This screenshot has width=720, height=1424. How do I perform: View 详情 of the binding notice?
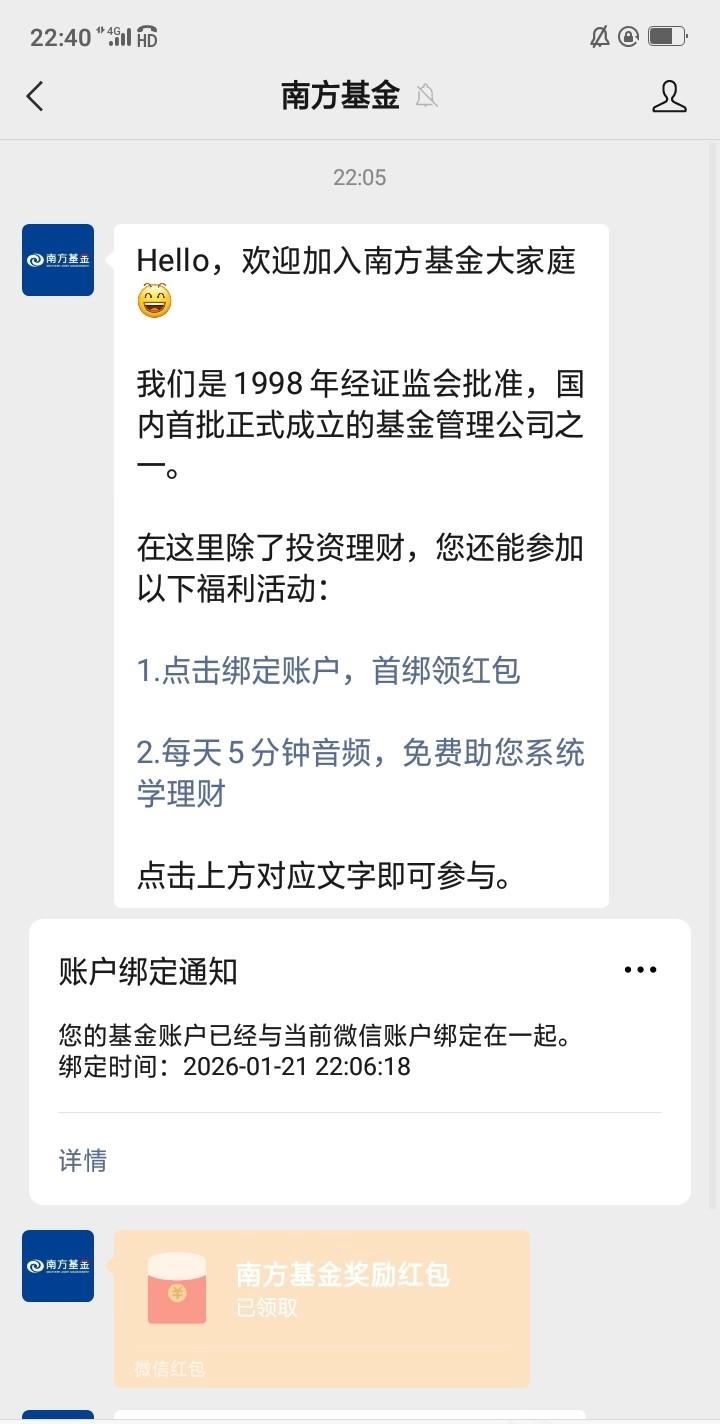click(83, 1160)
